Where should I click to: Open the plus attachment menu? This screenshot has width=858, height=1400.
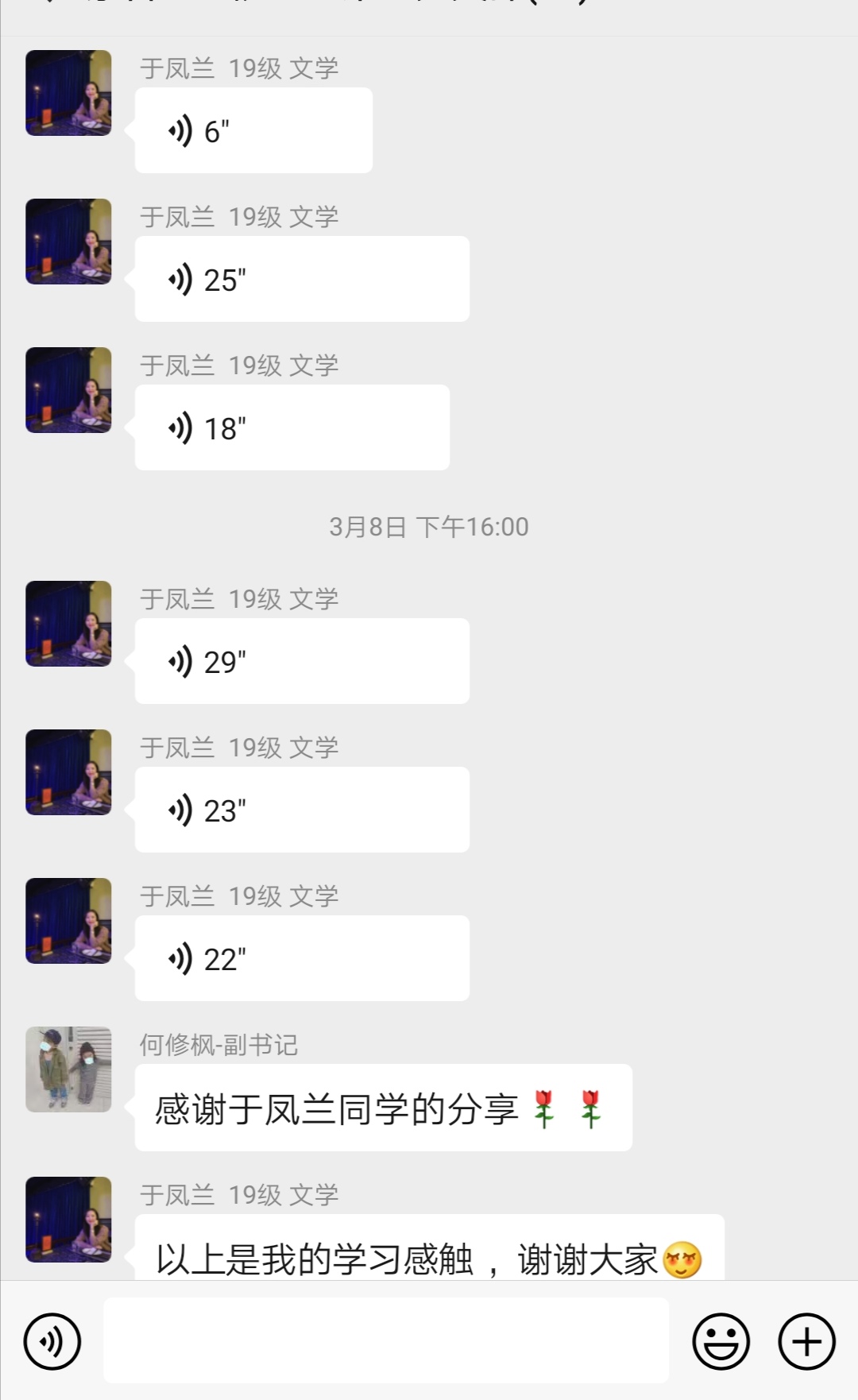click(x=806, y=1342)
